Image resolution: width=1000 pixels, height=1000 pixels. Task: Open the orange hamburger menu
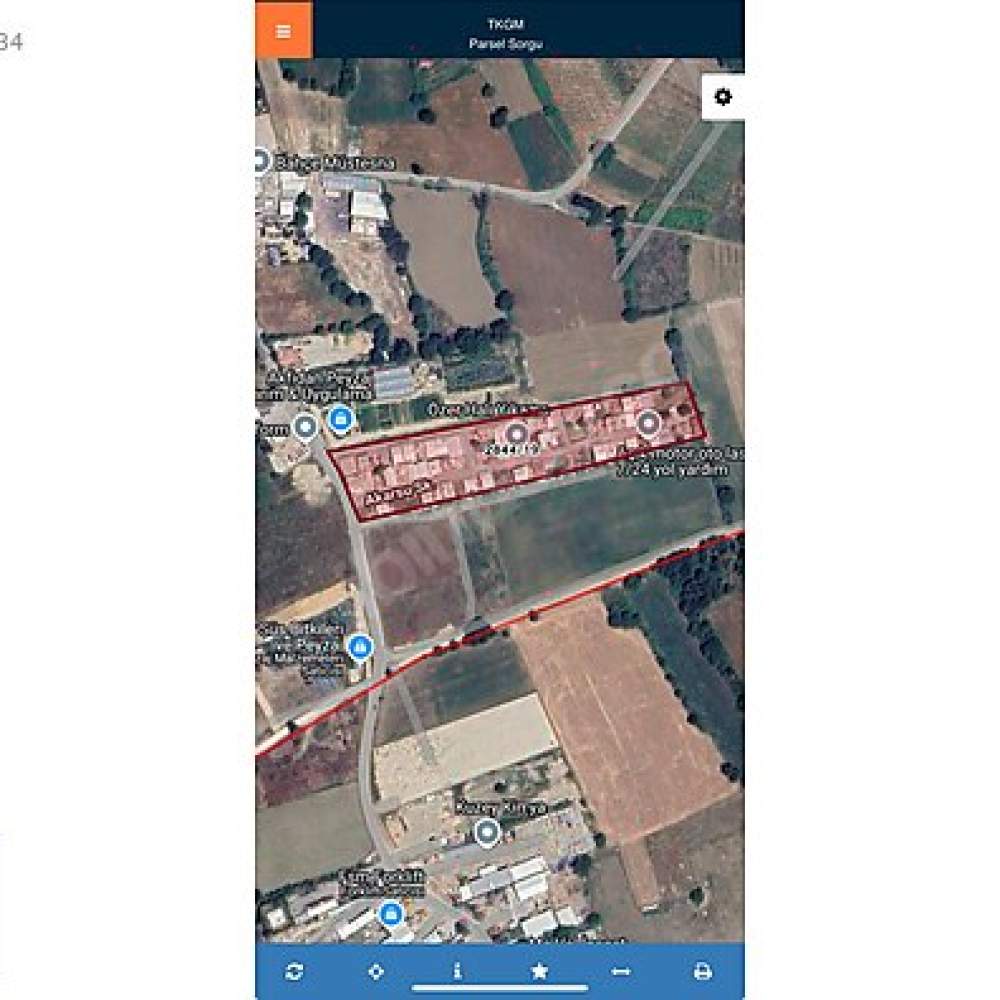pyautogui.click(x=283, y=31)
